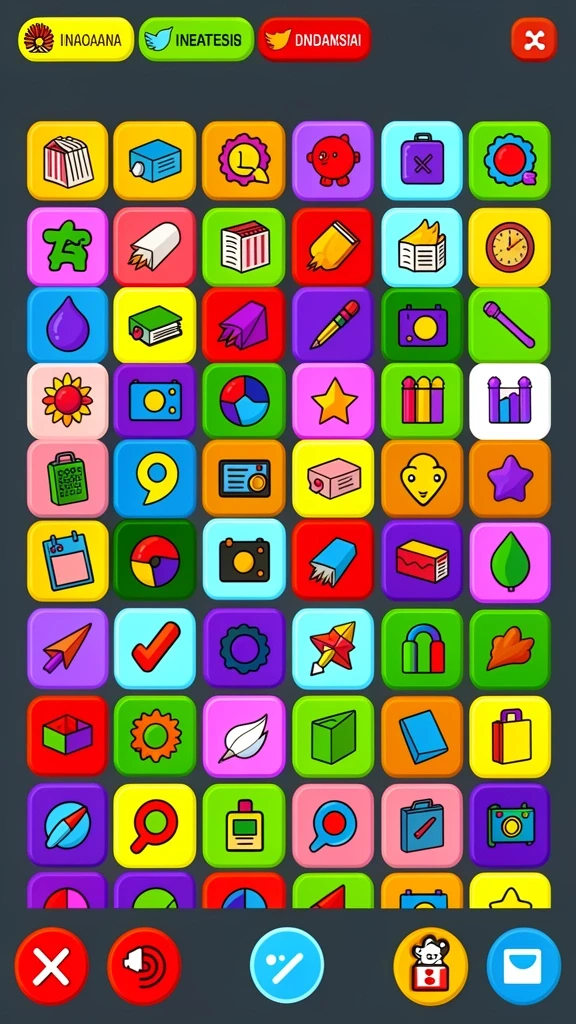
Task: Tap the light blue center bottom button
Action: (x=287, y=966)
